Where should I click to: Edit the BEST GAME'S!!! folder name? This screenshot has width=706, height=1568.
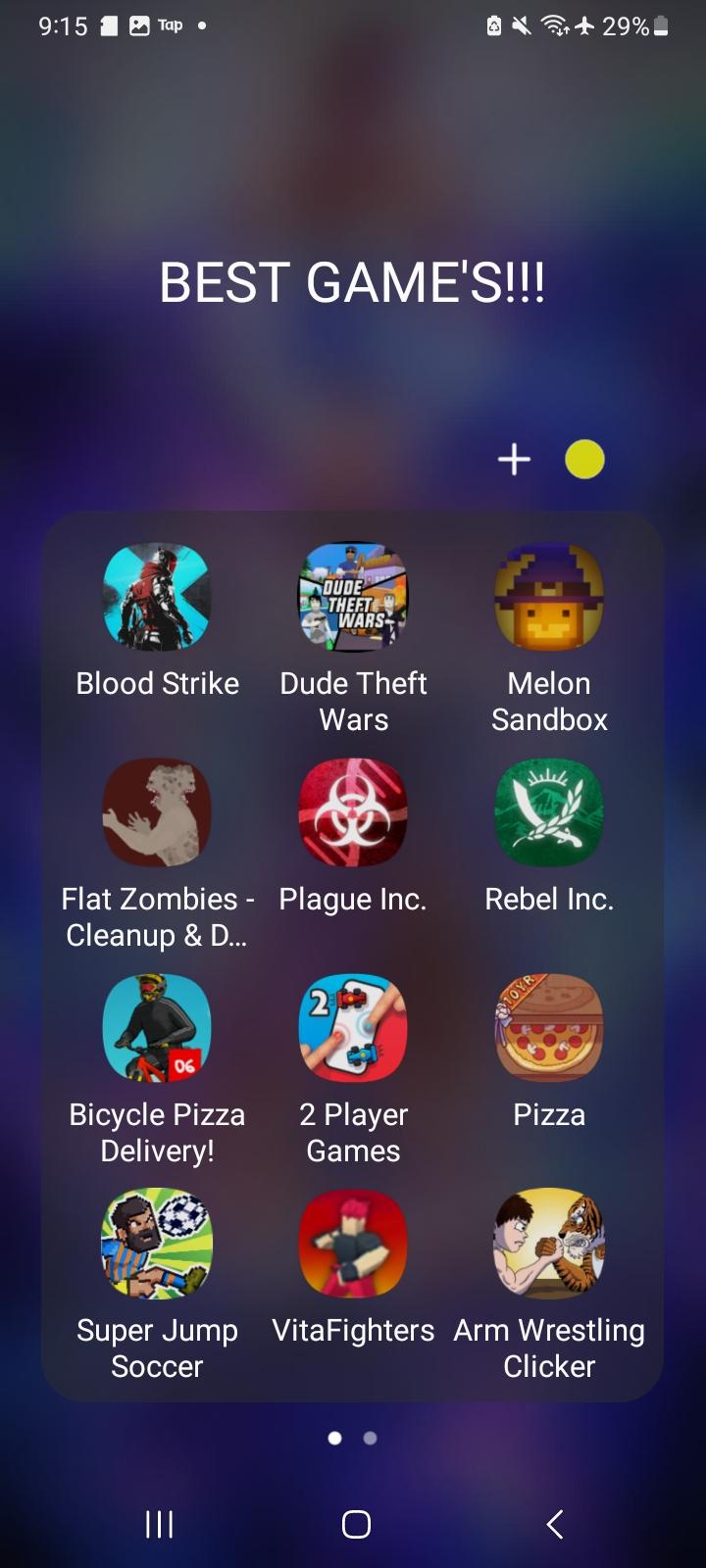pyautogui.click(x=352, y=282)
